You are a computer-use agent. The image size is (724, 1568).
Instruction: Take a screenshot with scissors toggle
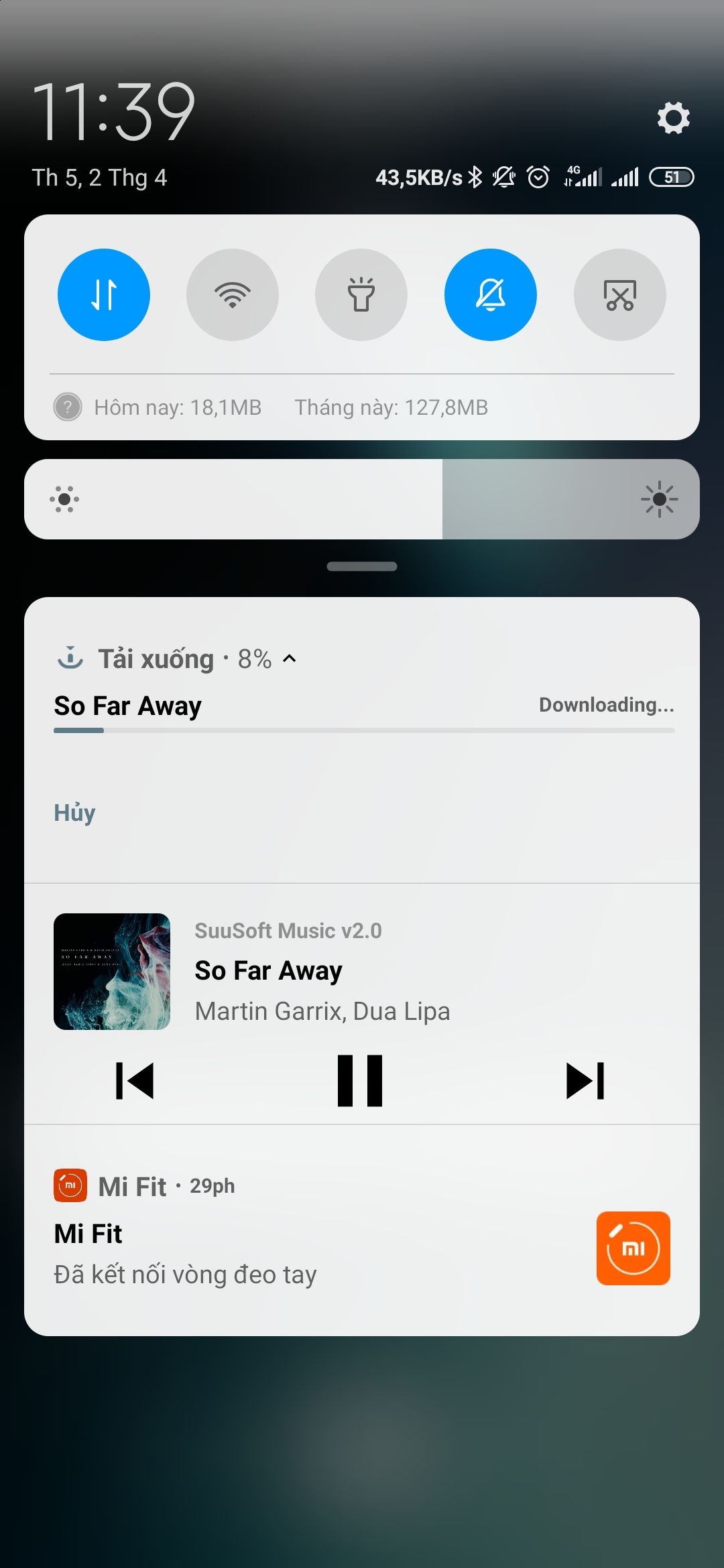(x=620, y=295)
